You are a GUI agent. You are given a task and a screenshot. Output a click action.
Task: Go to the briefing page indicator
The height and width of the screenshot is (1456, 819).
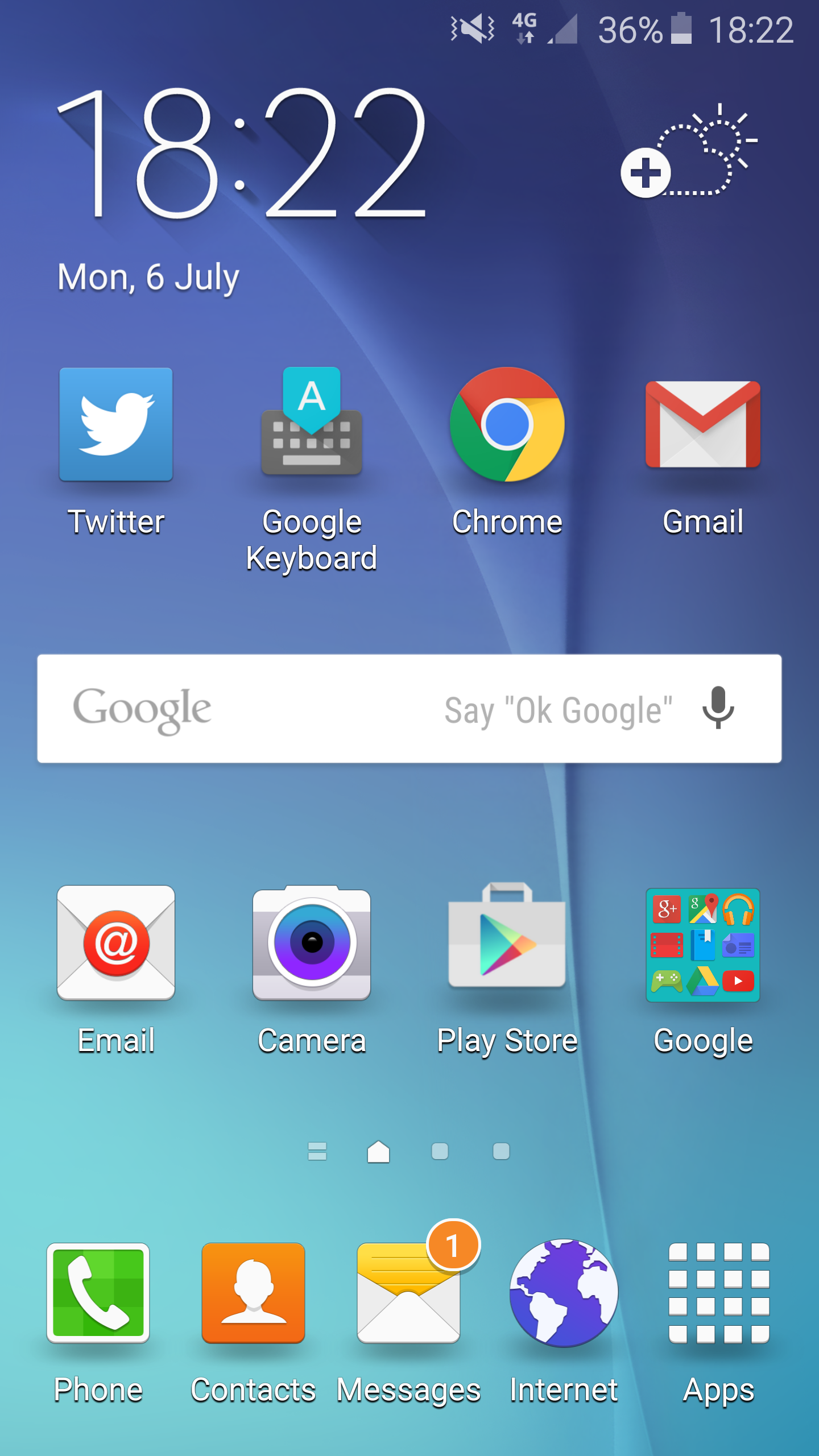coord(317,1152)
